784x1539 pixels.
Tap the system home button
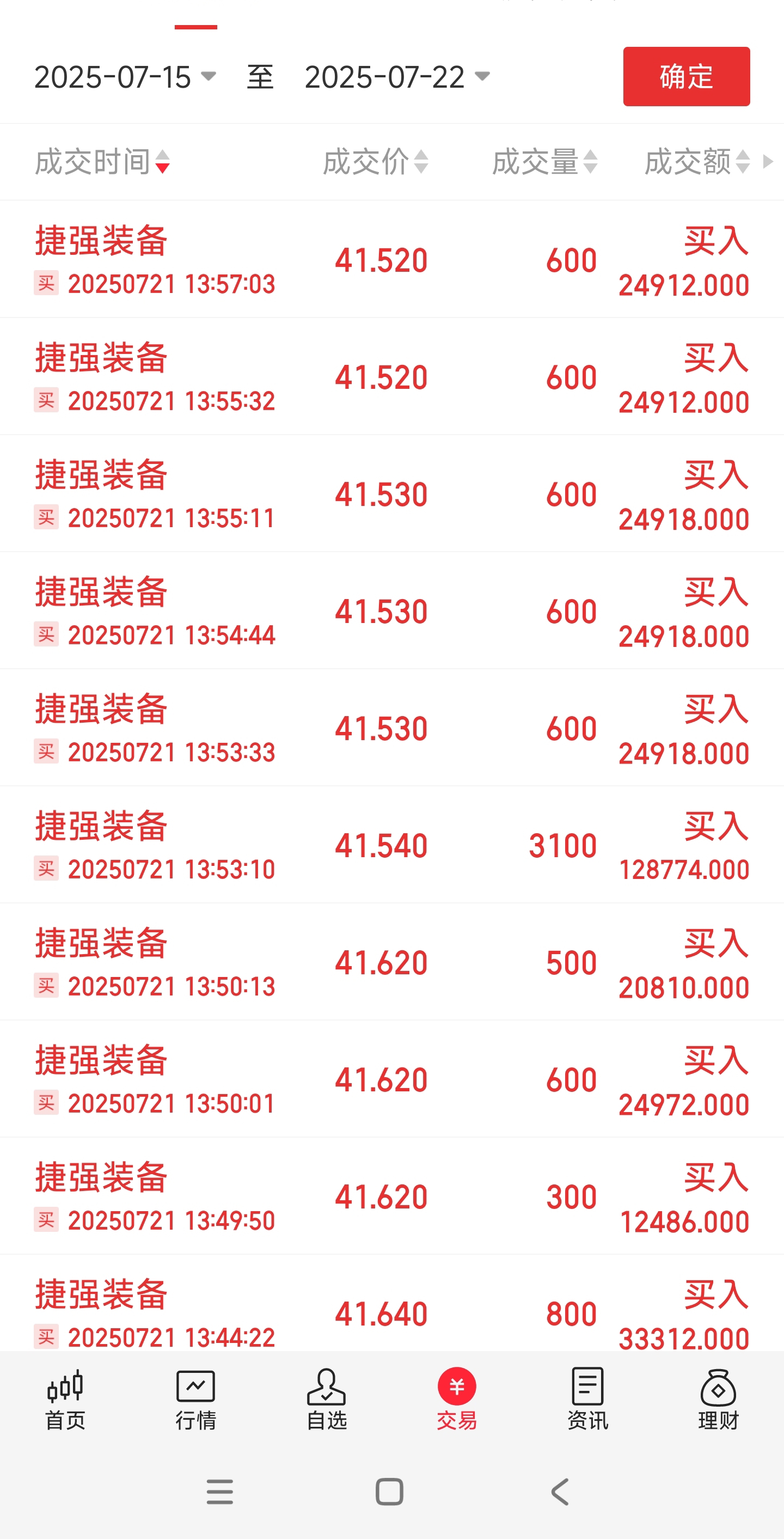[389, 1492]
